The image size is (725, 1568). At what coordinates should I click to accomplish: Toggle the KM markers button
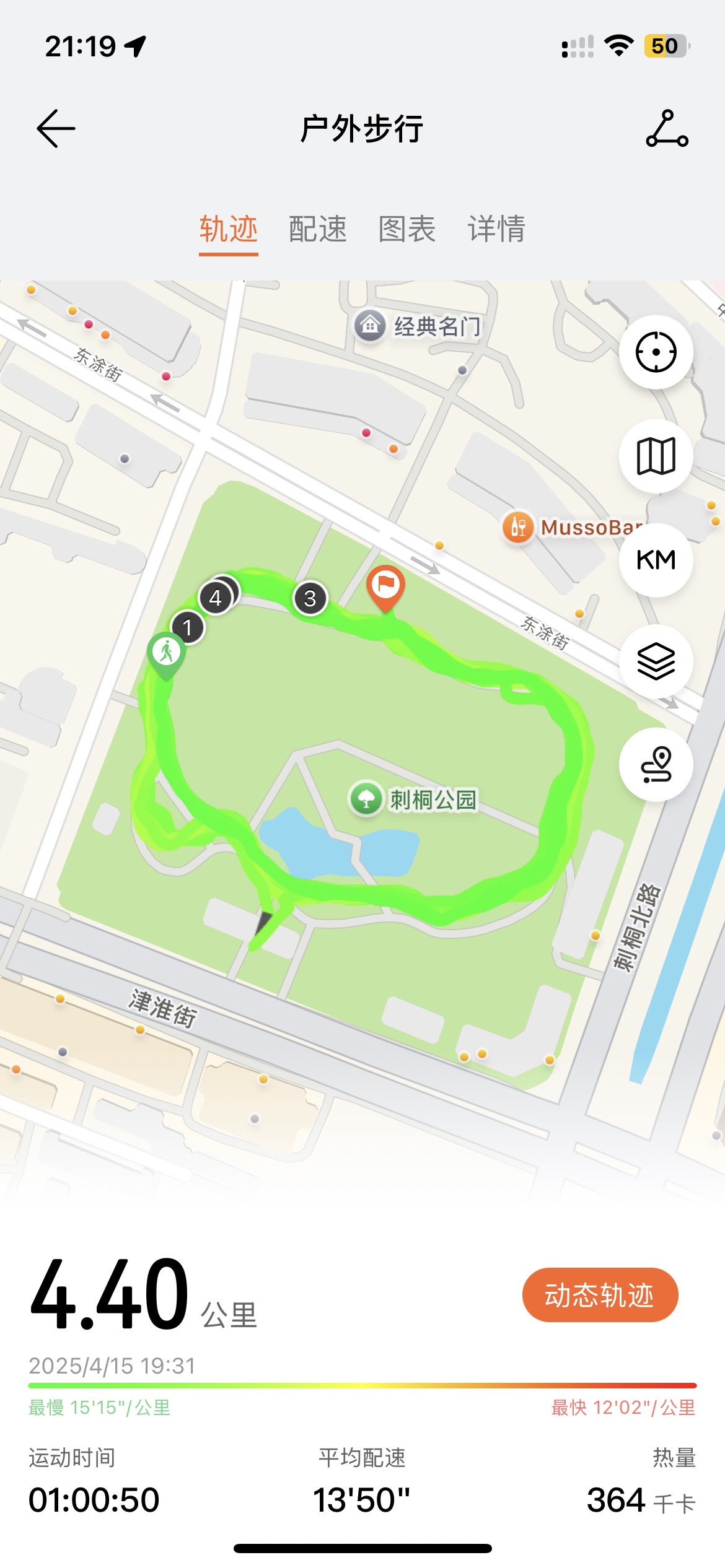coord(656,560)
